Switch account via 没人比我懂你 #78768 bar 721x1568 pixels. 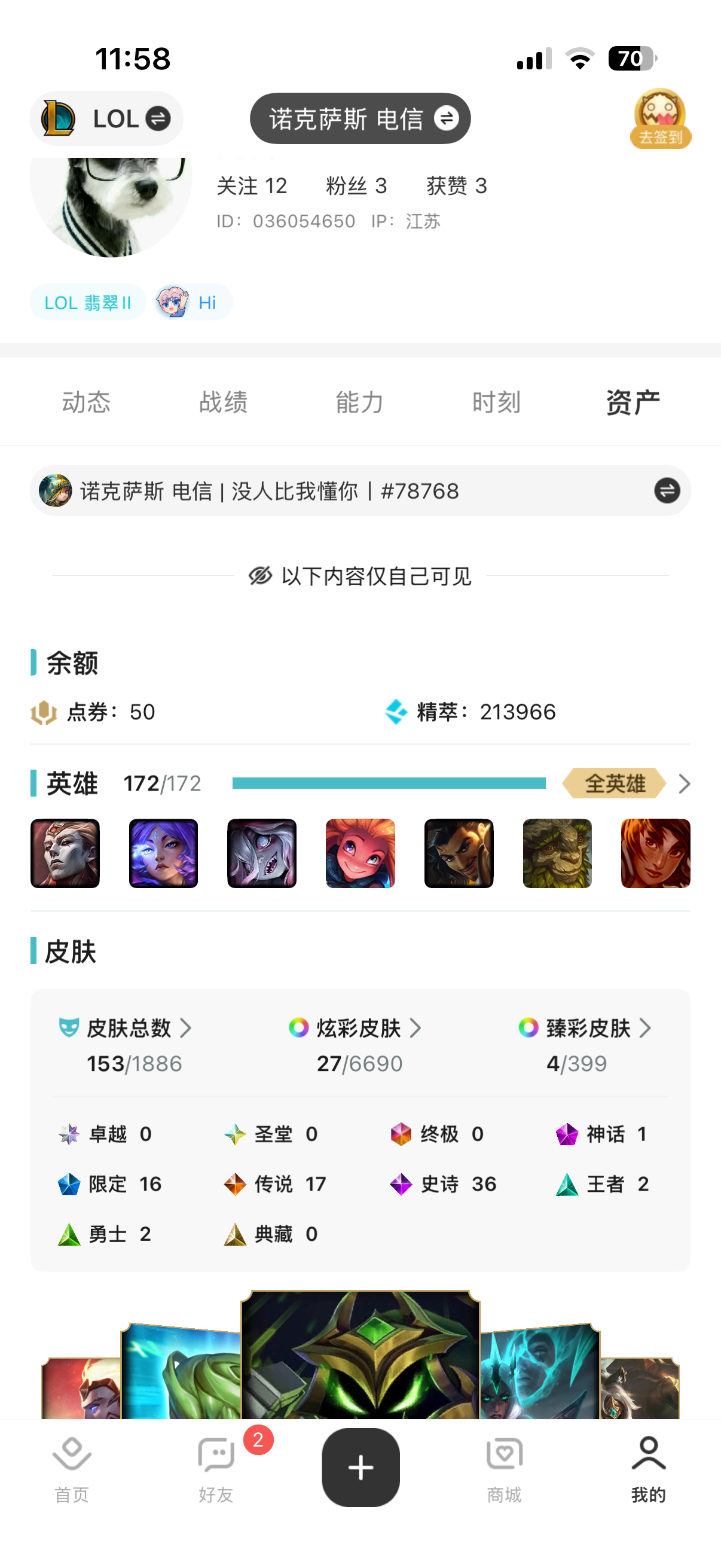tap(360, 490)
